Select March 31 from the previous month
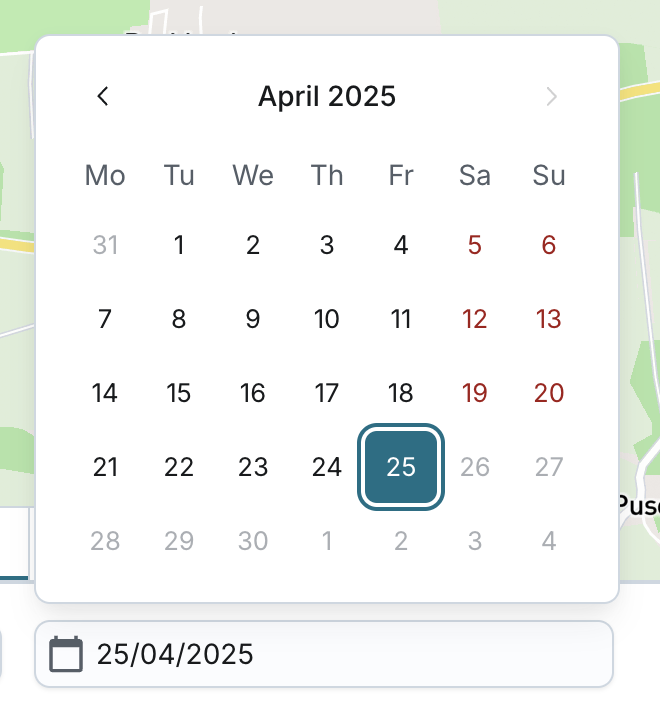660x706 pixels. click(x=105, y=245)
